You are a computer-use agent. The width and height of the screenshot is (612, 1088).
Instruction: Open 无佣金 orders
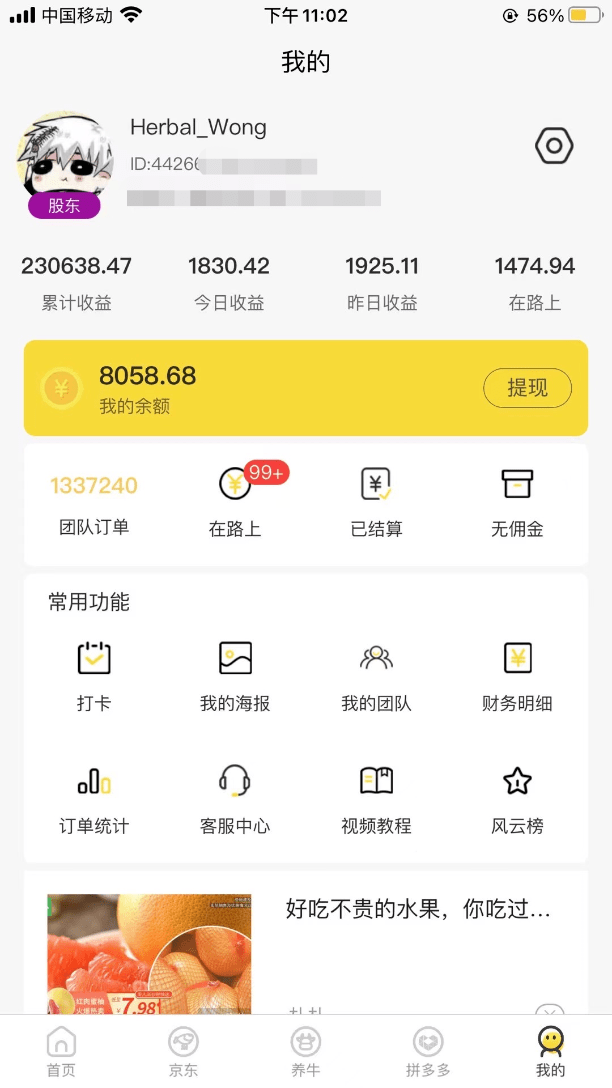click(x=517, y=505)
